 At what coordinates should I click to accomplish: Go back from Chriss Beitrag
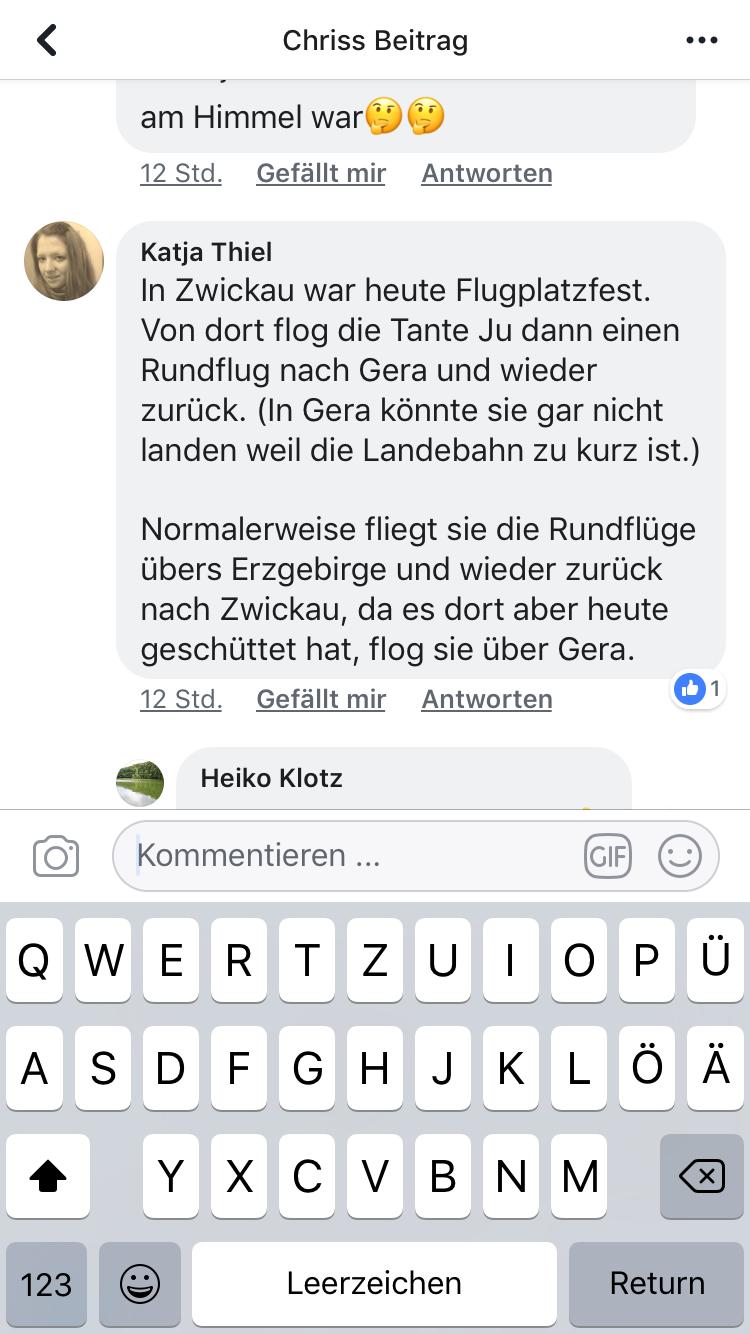pos(46,40)
